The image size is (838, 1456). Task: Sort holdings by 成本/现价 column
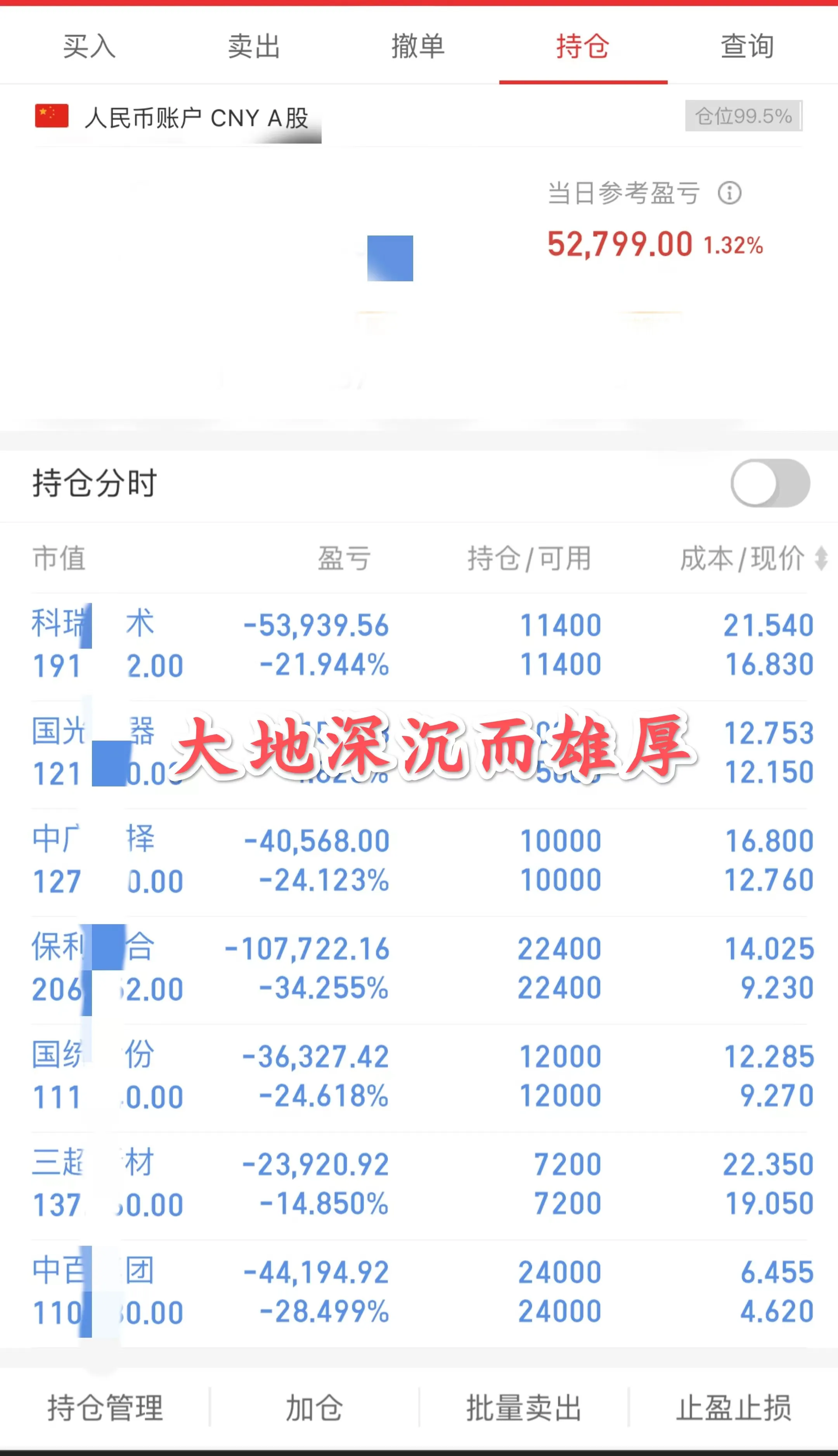(x=753, y=558)
